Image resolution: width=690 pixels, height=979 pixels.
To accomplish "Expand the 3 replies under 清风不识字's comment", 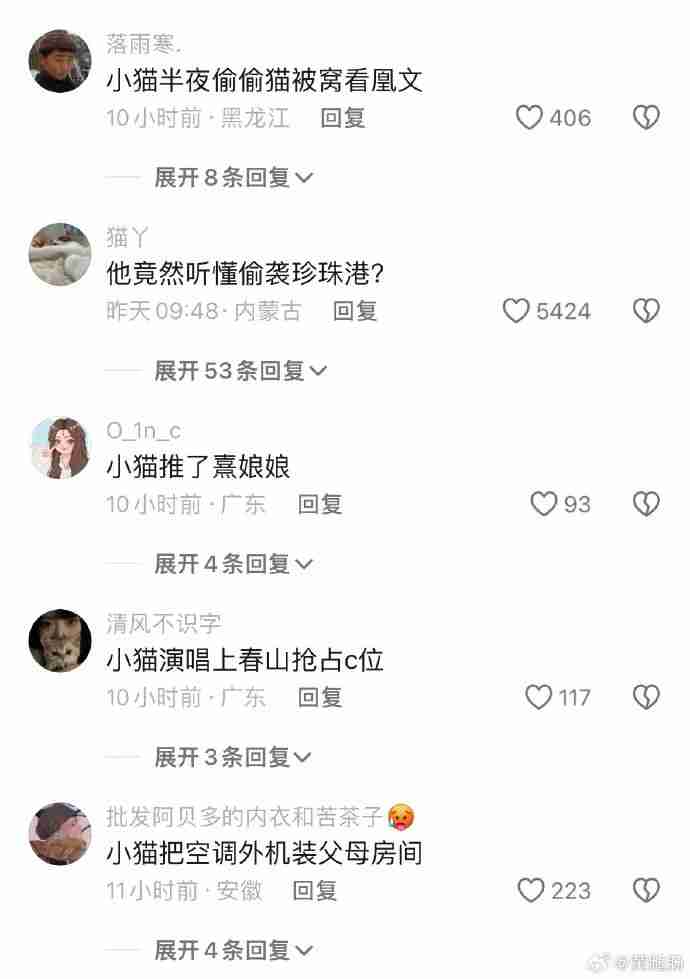I will point(234,757).
